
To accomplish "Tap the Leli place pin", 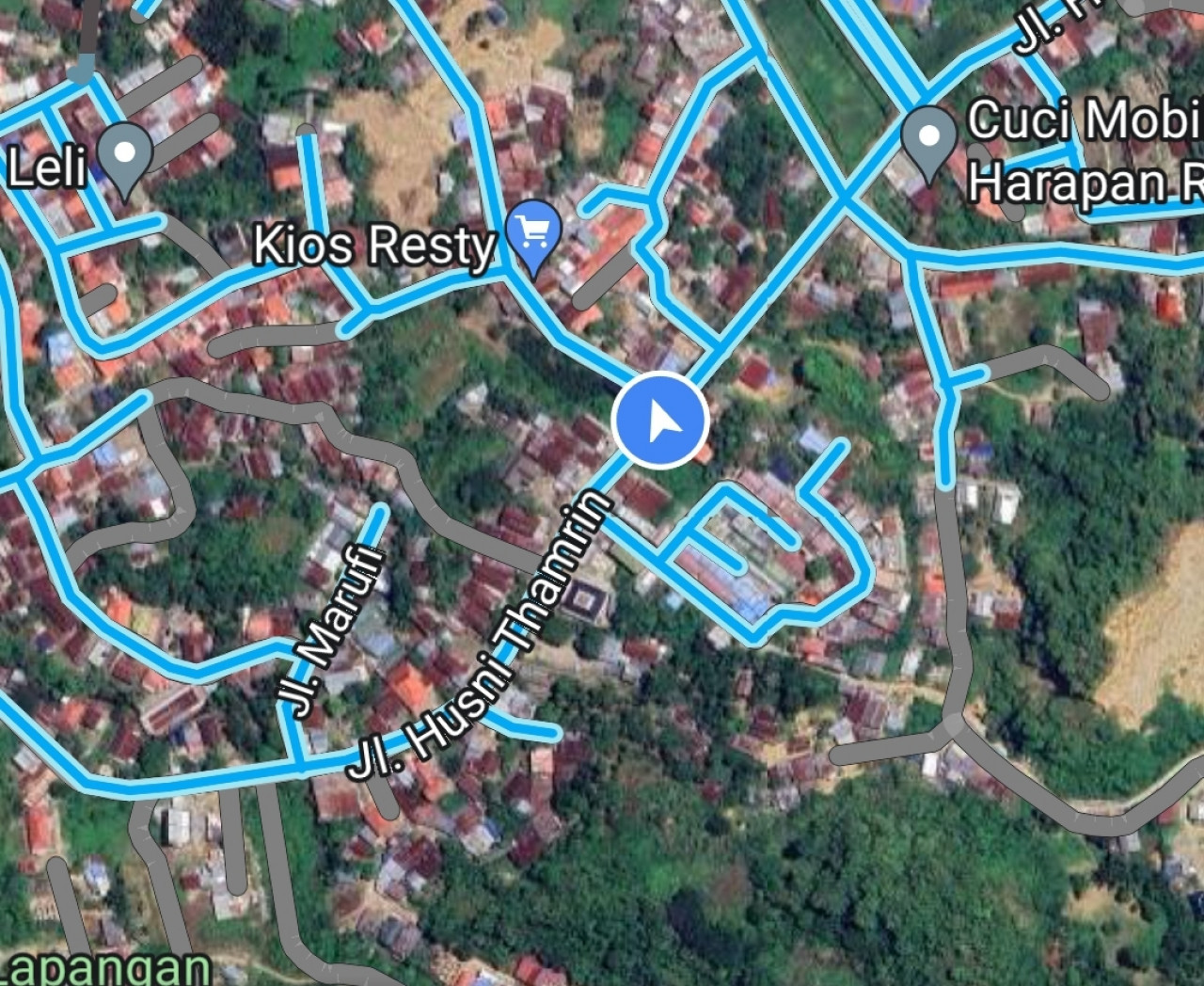I will pos(125,155).
